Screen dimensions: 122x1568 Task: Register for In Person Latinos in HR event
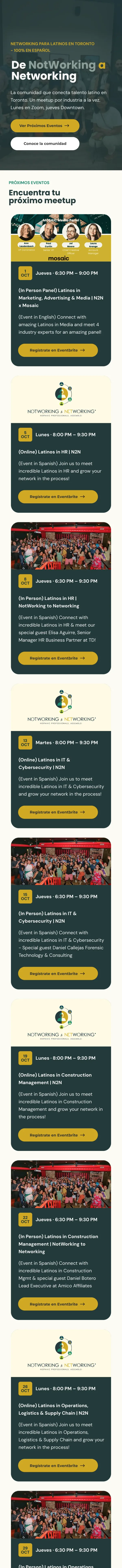tap(58, 658)
